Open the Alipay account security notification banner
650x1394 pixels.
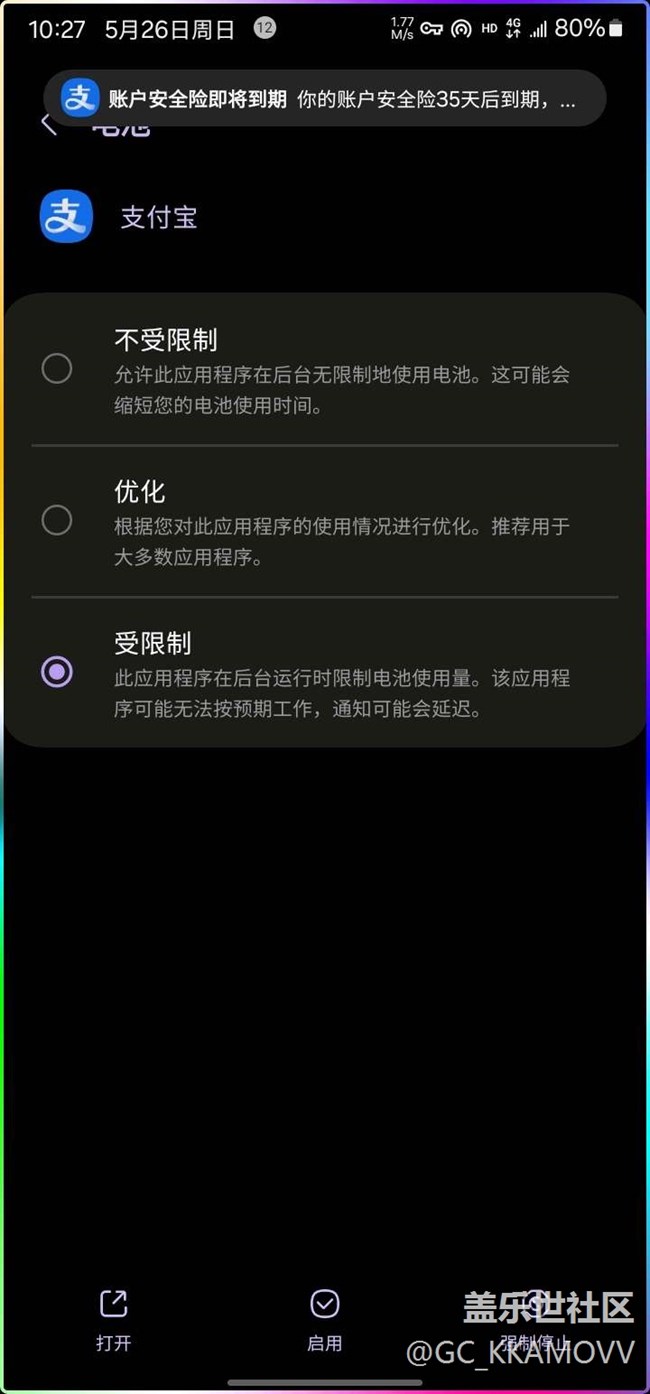tap(325, 98)
